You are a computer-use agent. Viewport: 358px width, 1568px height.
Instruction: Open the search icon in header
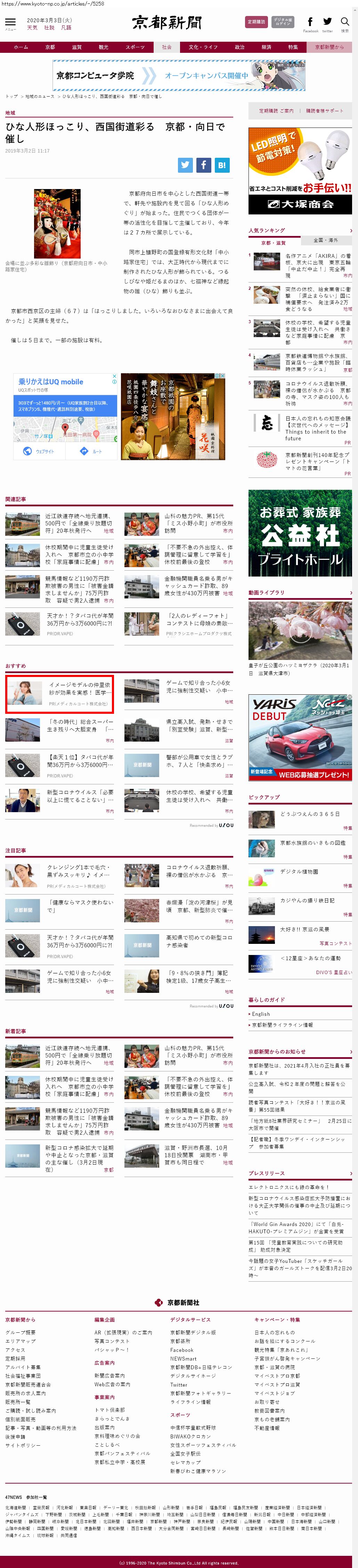pyautogui.click(x=344, y=23)
